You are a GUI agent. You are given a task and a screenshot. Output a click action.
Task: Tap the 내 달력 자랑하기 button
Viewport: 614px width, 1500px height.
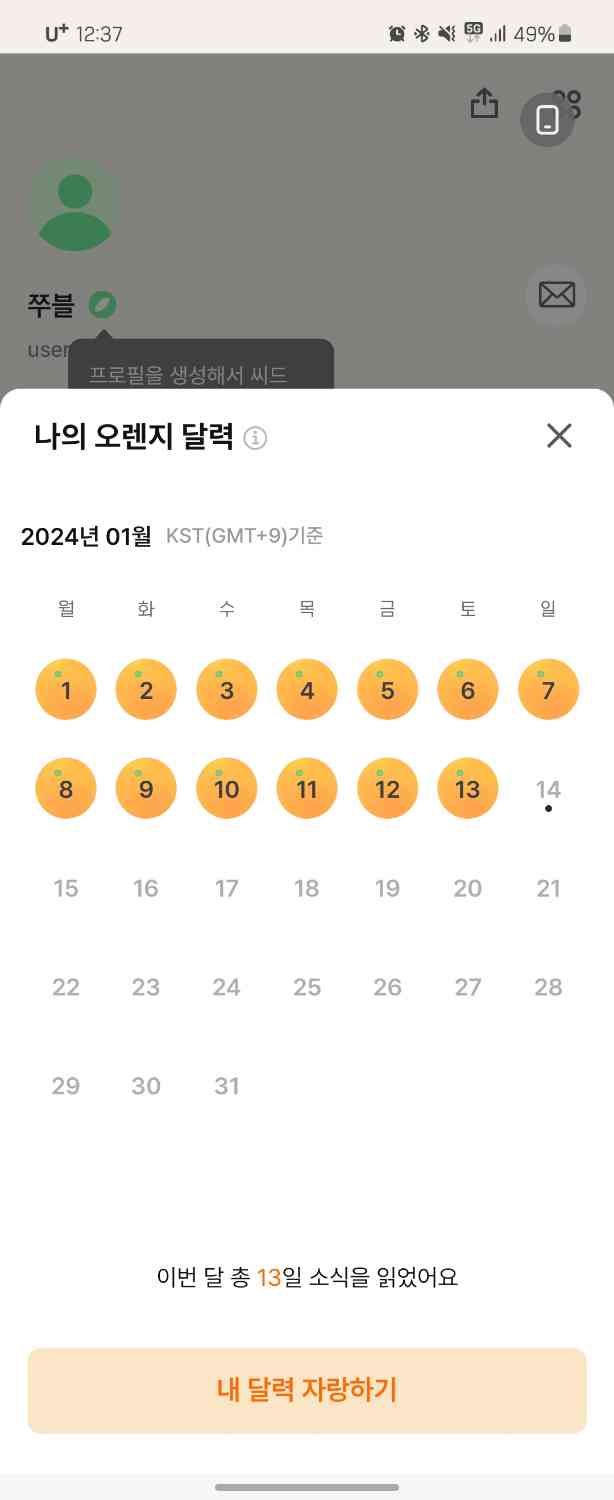tap(307, 1390)
